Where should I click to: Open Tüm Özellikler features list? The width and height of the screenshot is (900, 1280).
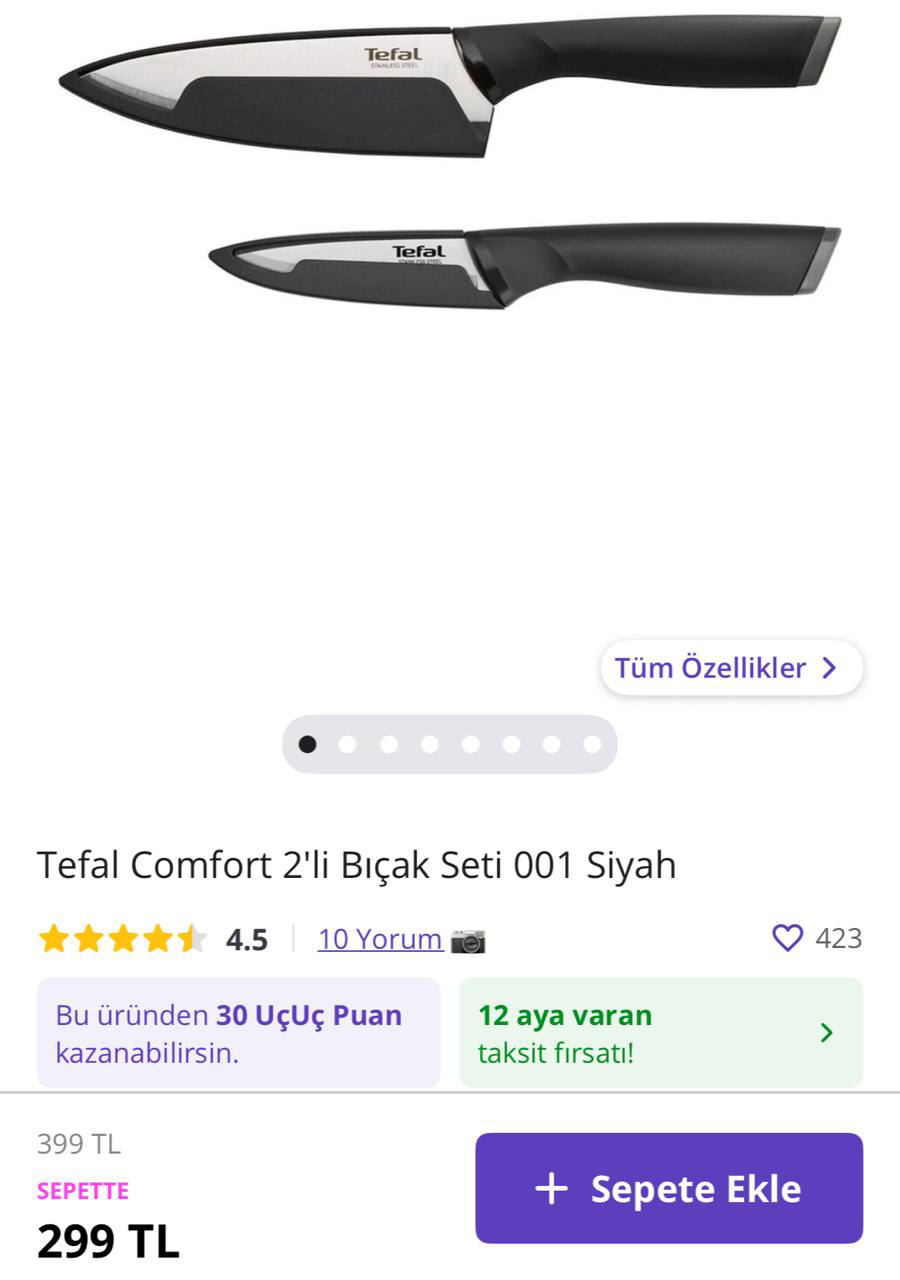click(x=730, y=668)
